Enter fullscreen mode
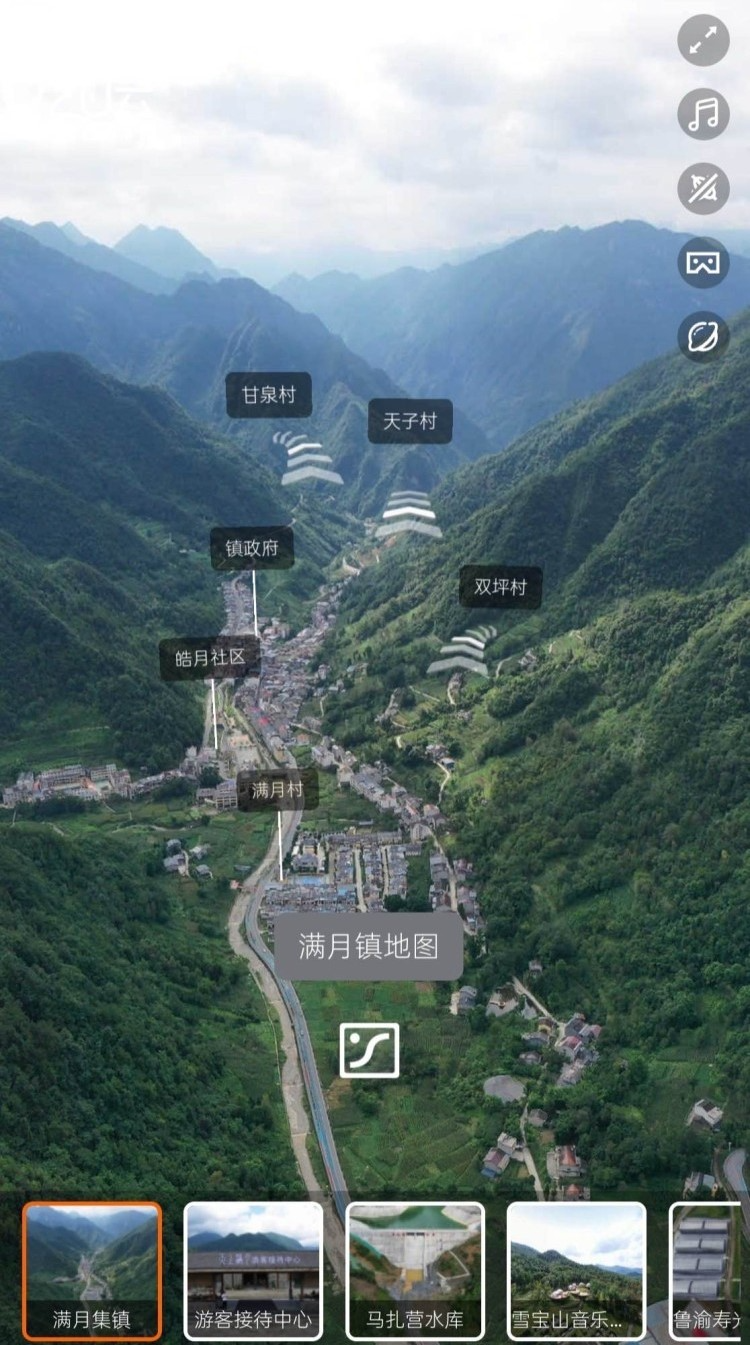Viewport: 750px width, 1345px height. point(703,41)
